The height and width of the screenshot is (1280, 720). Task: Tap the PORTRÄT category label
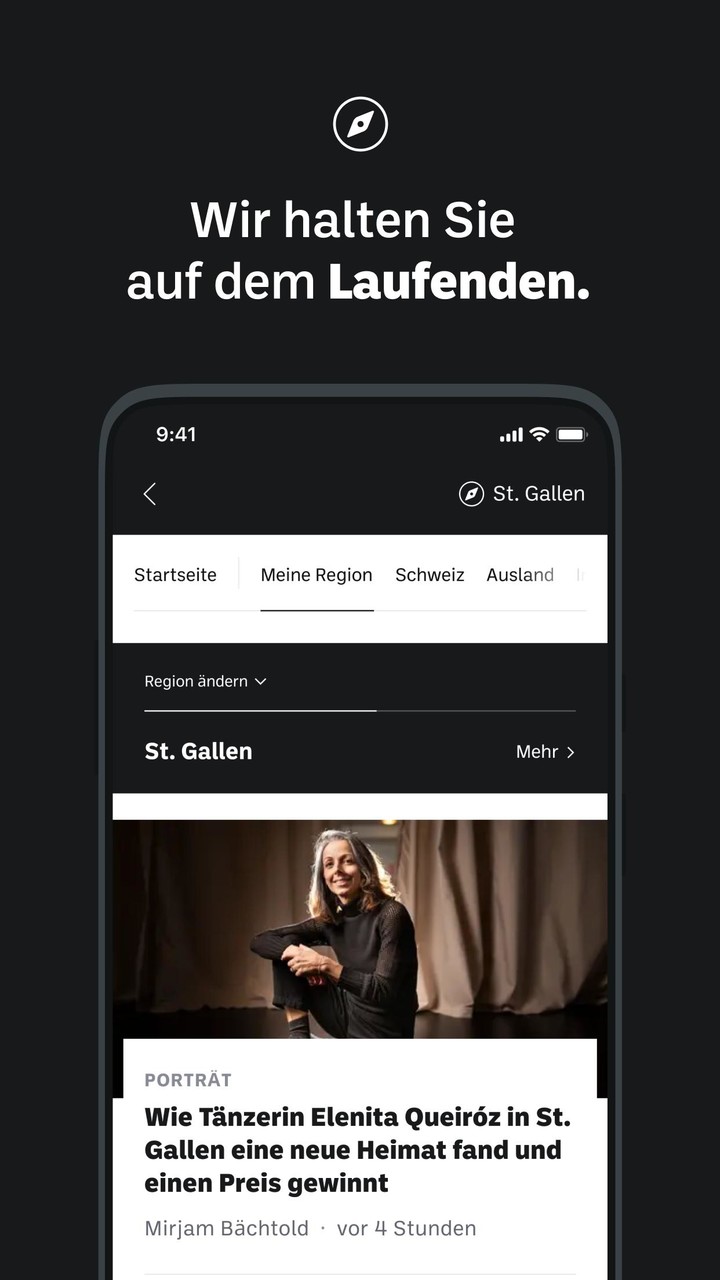[x=188, y=1080]
